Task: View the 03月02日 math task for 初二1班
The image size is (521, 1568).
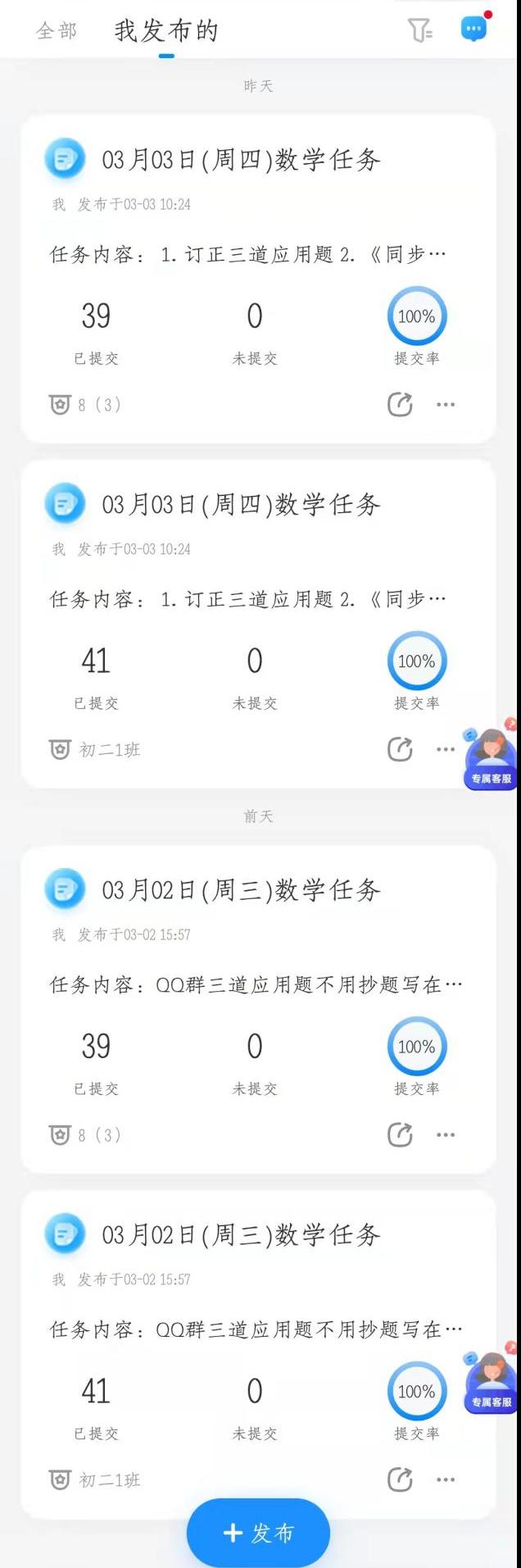Action: pos(241,1235)
